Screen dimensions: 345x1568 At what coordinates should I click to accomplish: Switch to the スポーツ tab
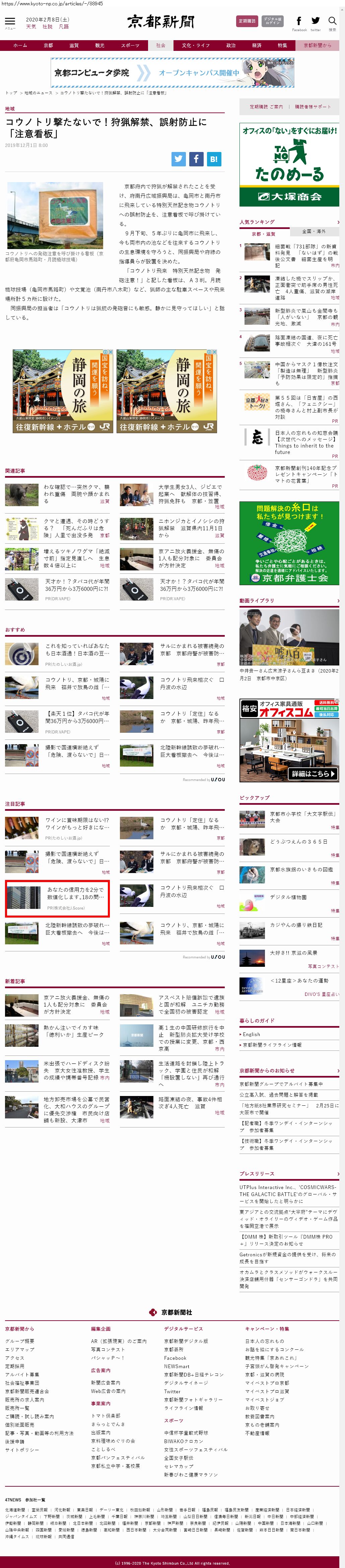point(130,46)
